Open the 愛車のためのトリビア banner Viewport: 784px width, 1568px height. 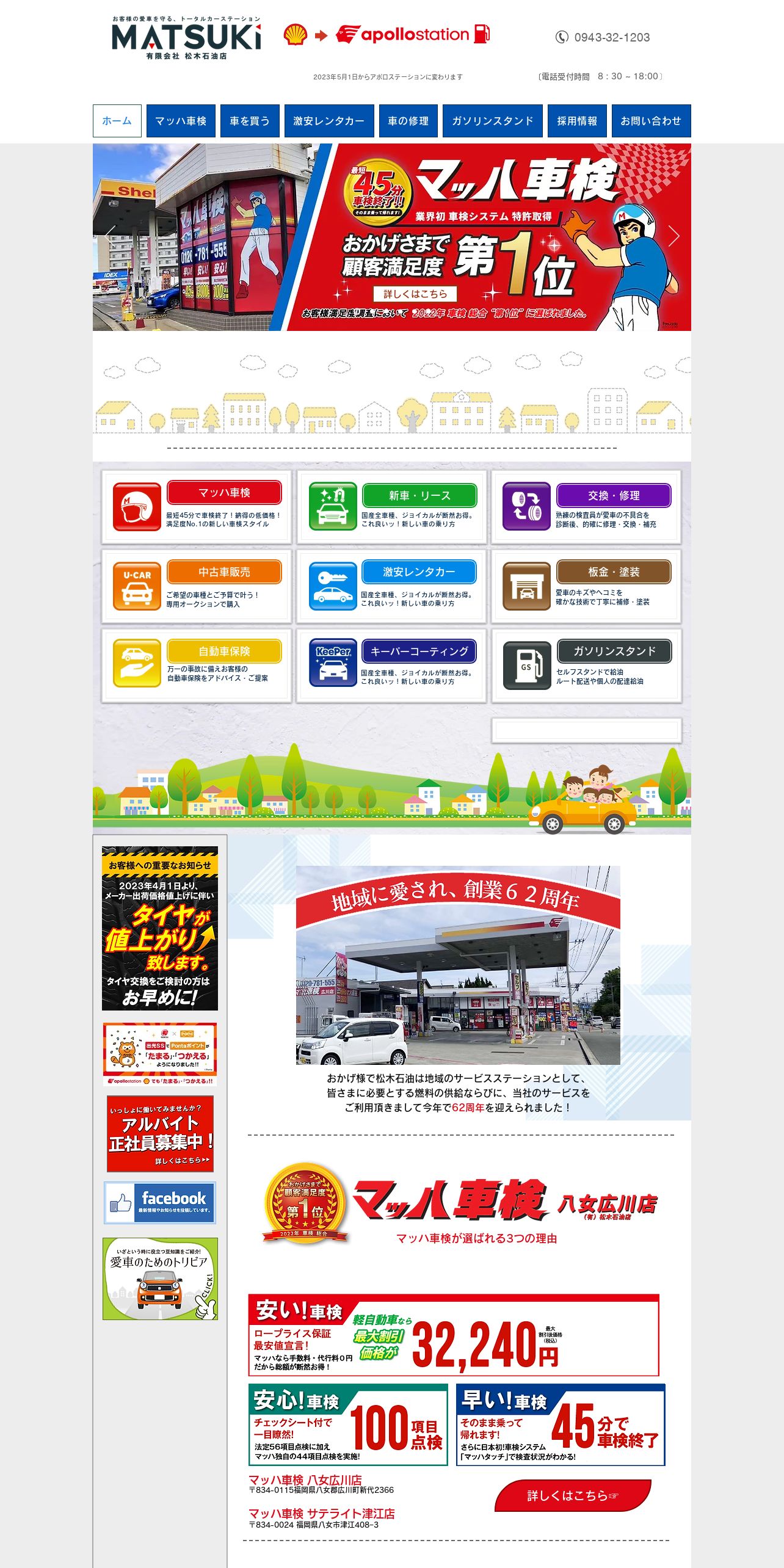[x=160, y=1279]
